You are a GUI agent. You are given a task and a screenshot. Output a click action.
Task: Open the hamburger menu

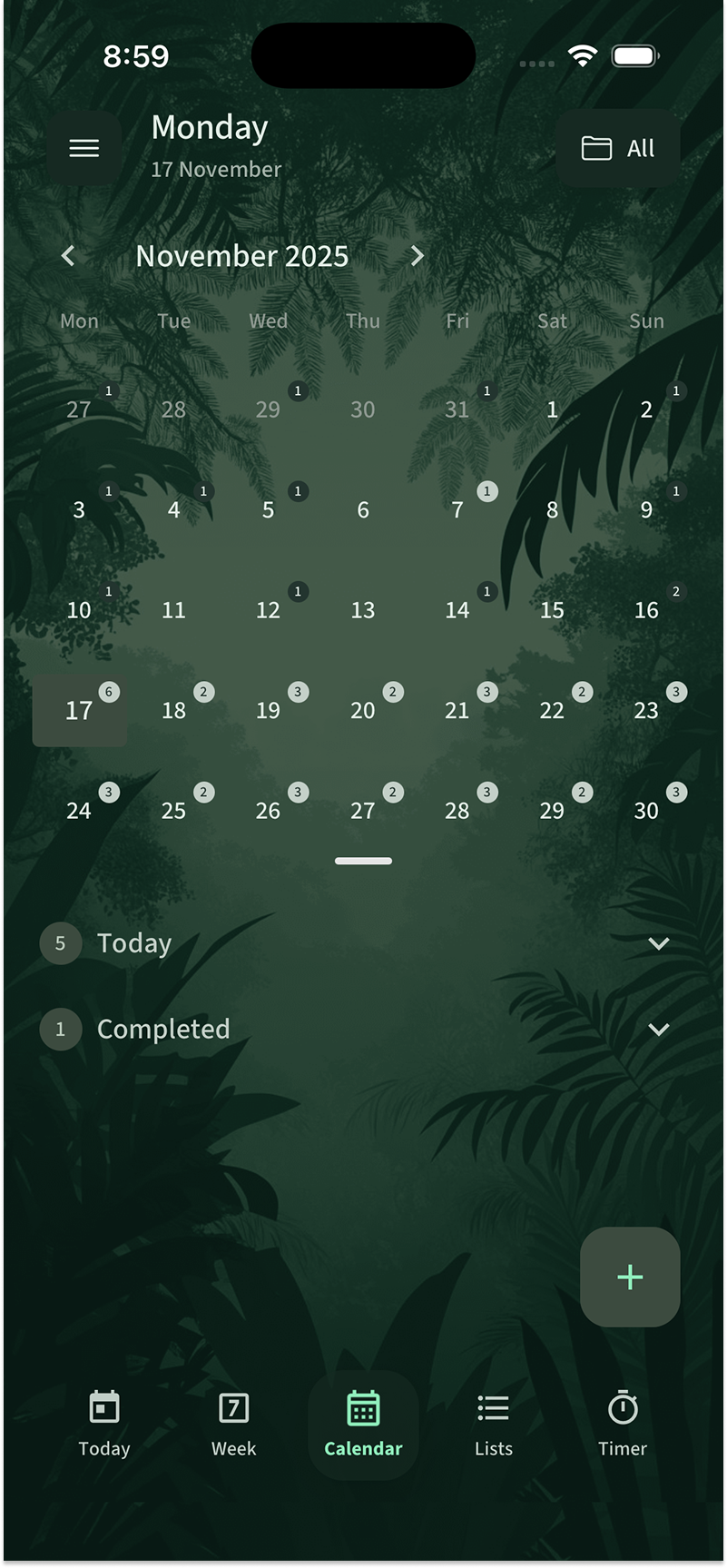[x=84, y=148]
